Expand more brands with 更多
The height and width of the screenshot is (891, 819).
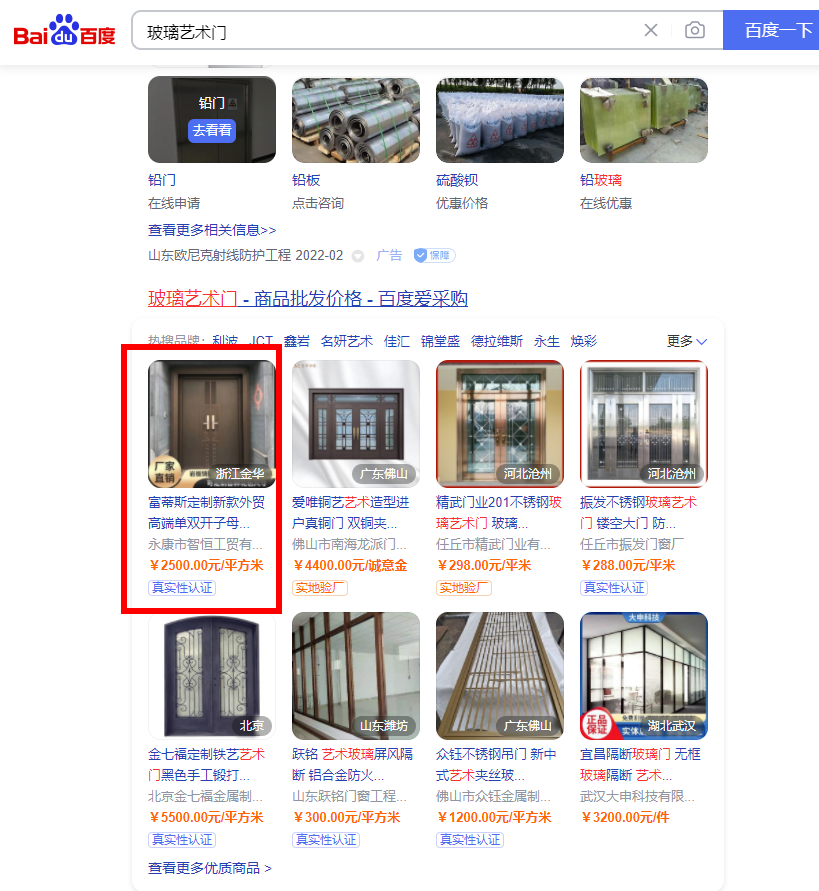click(687, 341)
